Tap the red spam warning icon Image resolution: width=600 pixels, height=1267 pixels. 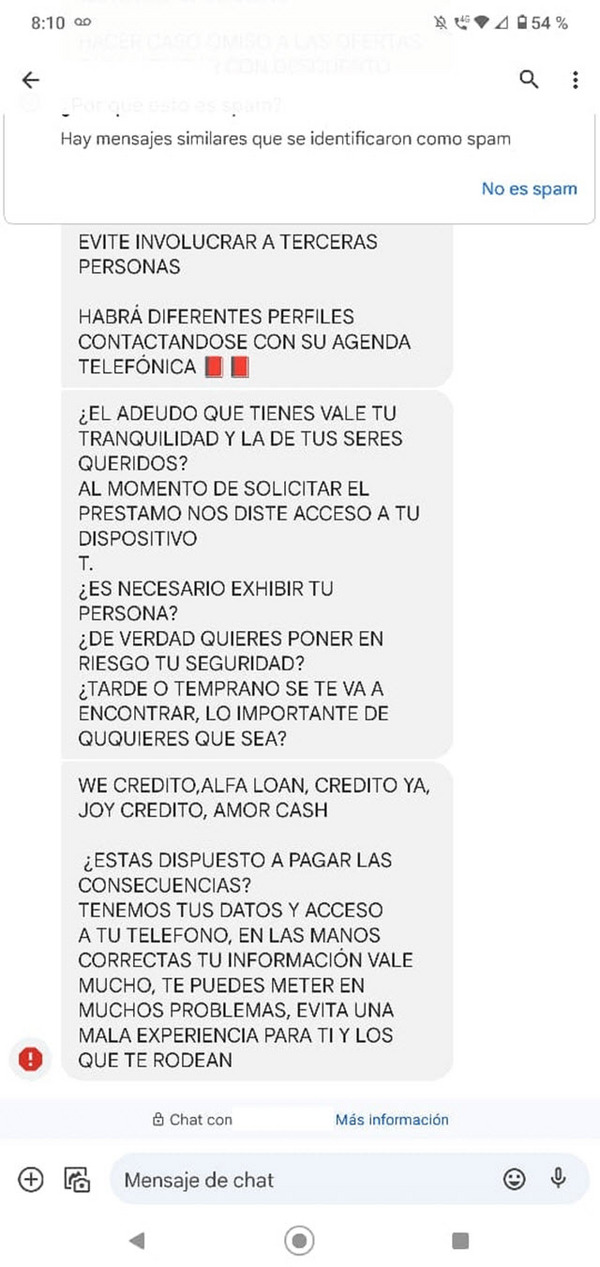click(31, 1059)
